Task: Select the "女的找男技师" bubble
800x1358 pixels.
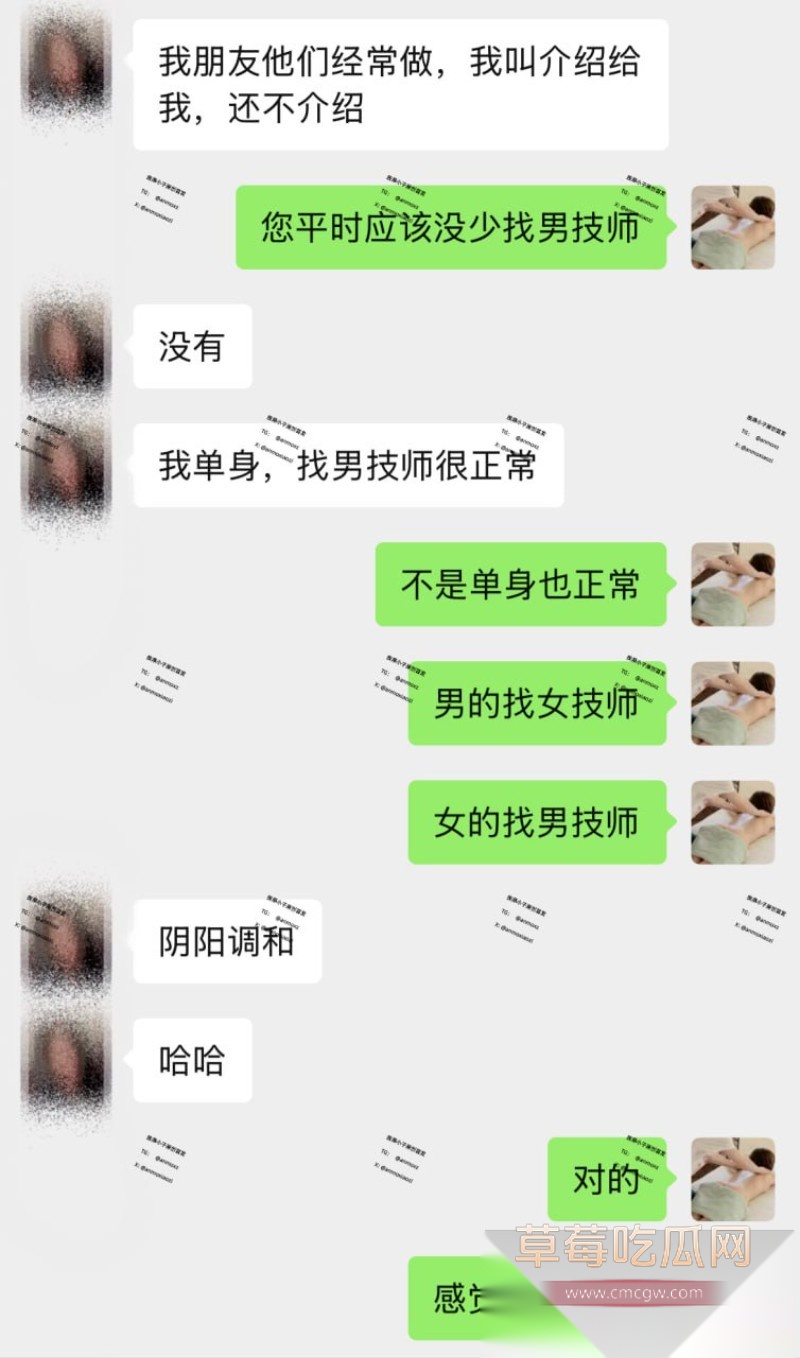Action: [x=536, y=823]
